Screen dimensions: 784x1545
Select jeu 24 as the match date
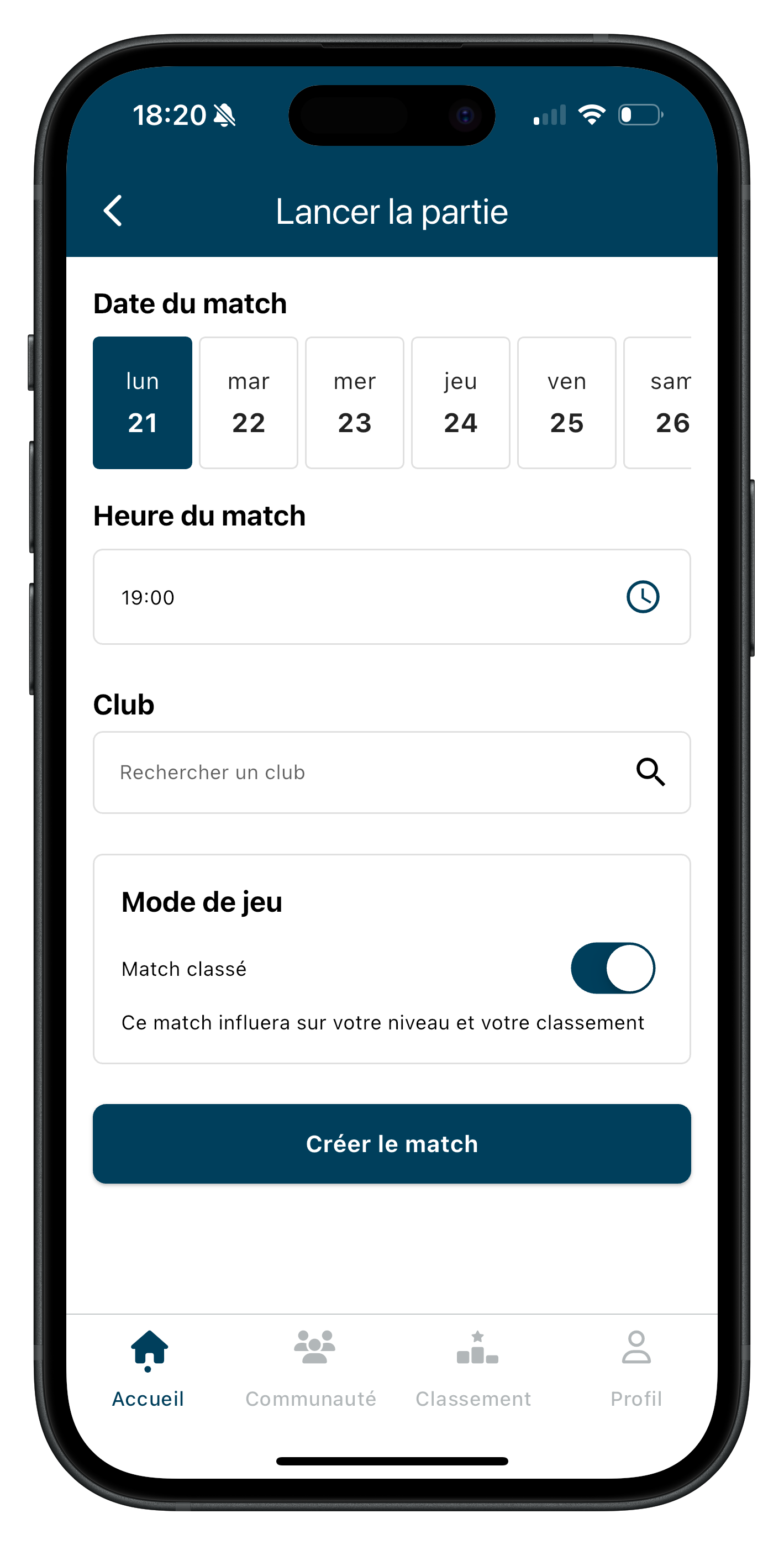pyautogui.click(x=461, y=402)
